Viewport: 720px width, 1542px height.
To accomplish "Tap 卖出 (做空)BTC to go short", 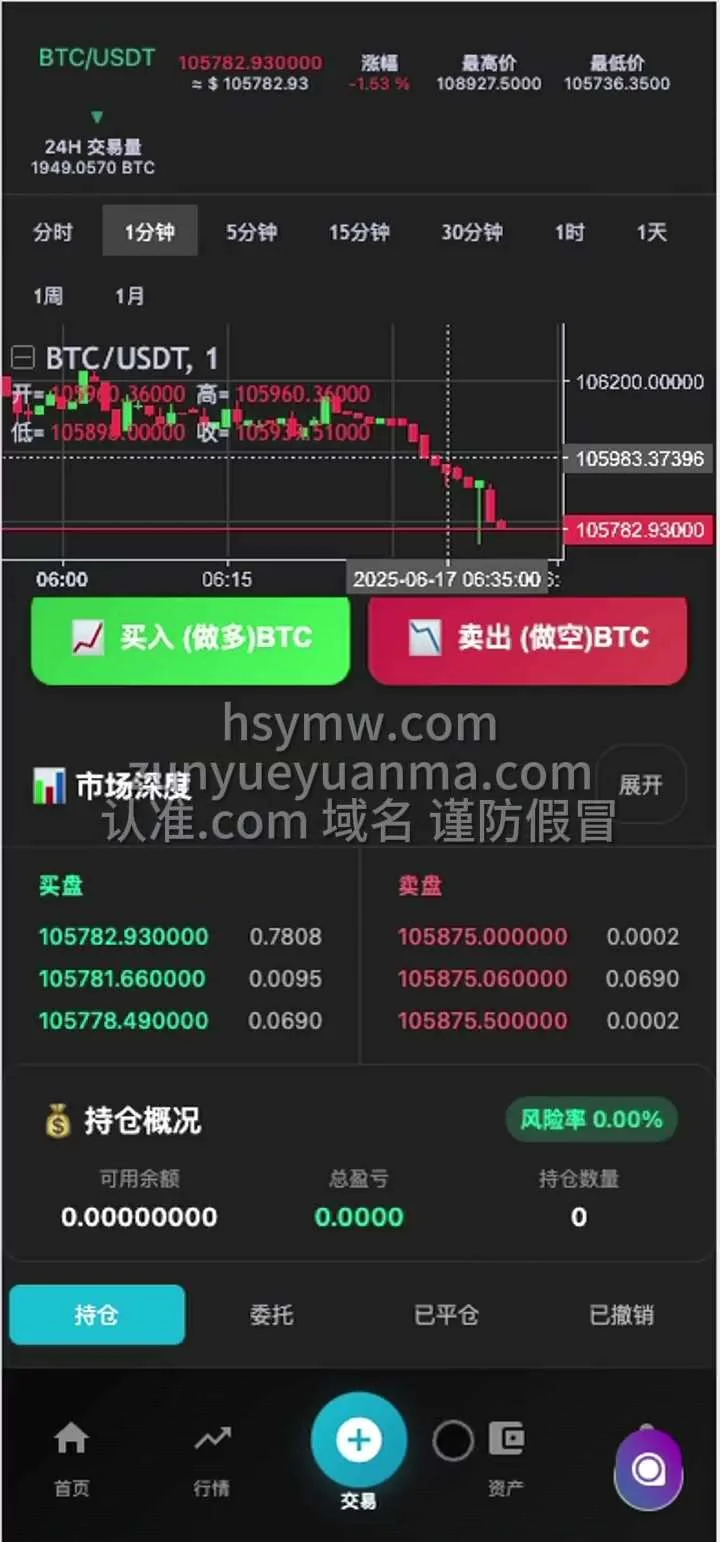I will (x=528, y=638).
